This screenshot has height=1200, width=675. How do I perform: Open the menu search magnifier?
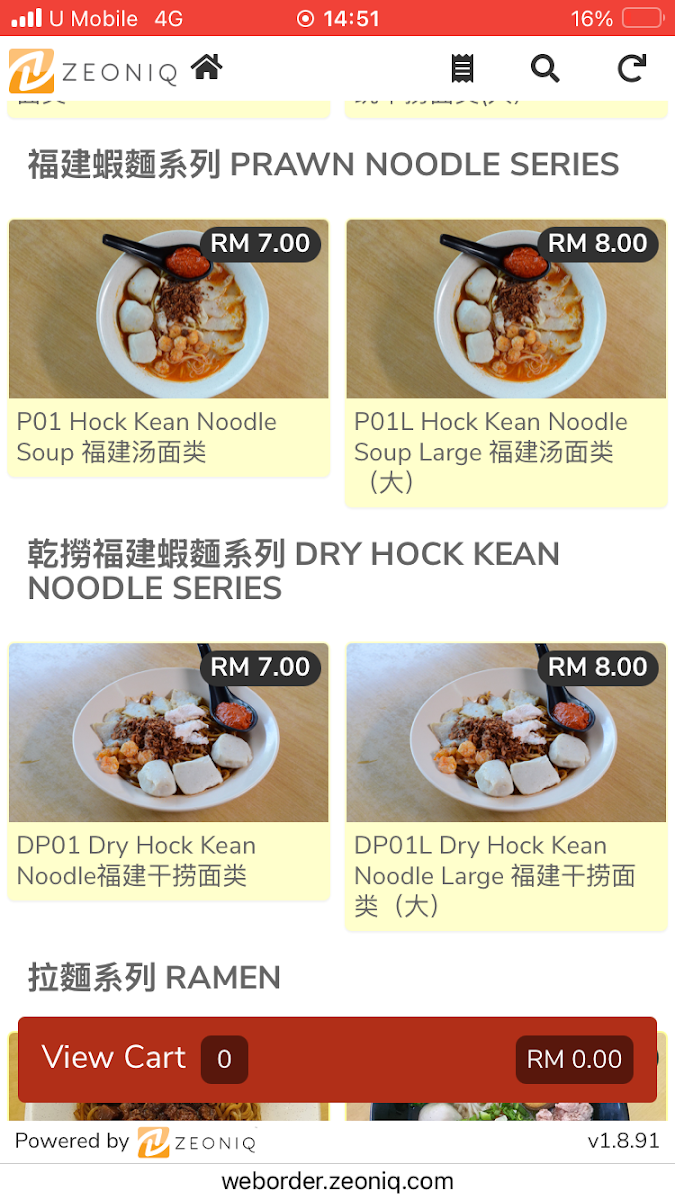[545, 68]
